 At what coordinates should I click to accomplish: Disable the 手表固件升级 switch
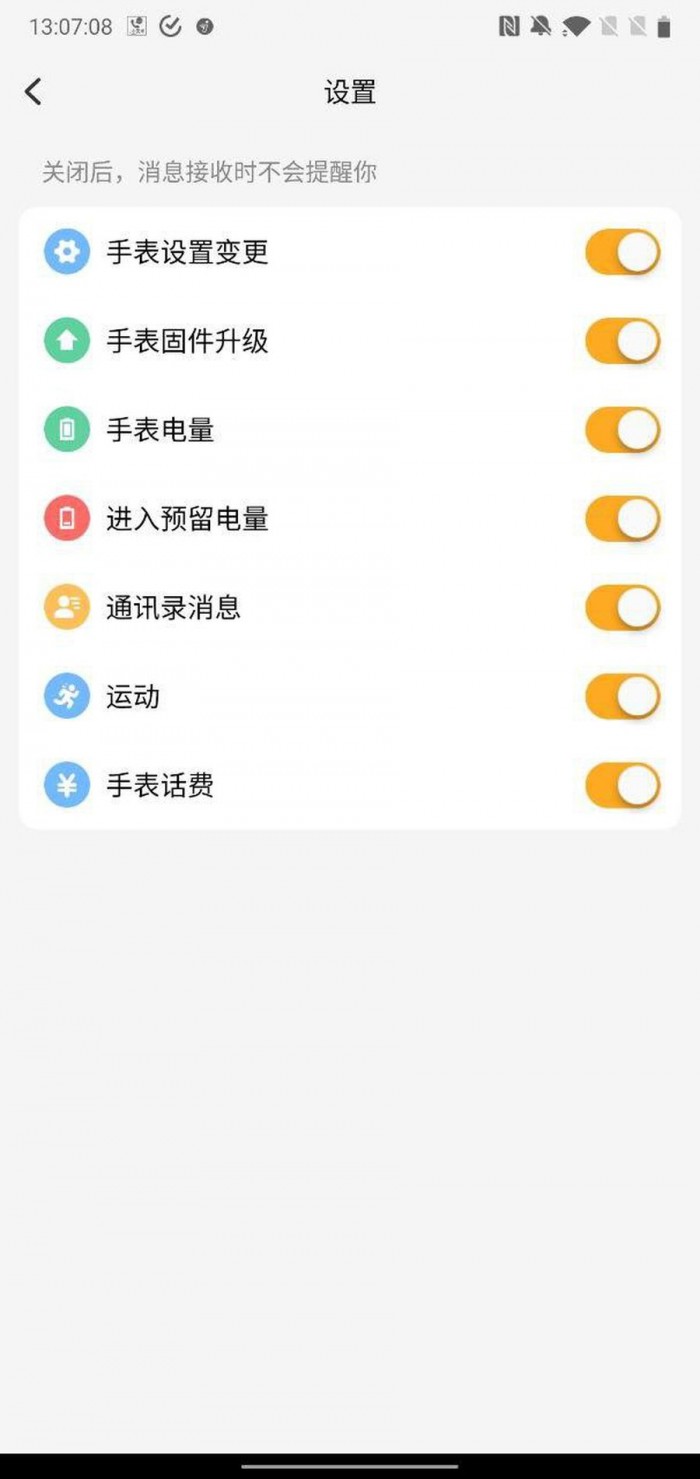click(x=622, y=341)
